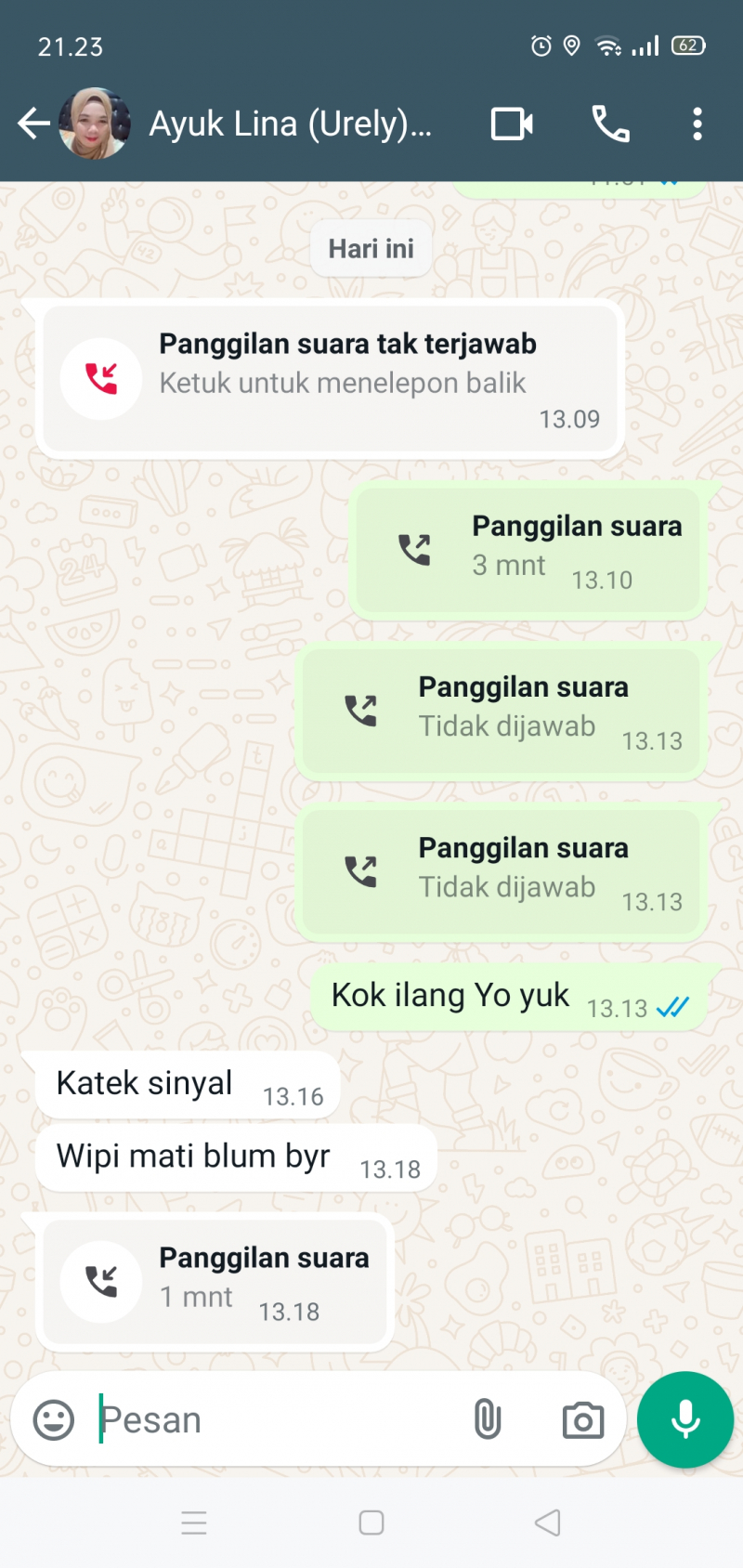Start a video call with Ayuk Lina
Image resolution: width=743 pixels, height=1568 pixels.
click(x=512, y=124)
